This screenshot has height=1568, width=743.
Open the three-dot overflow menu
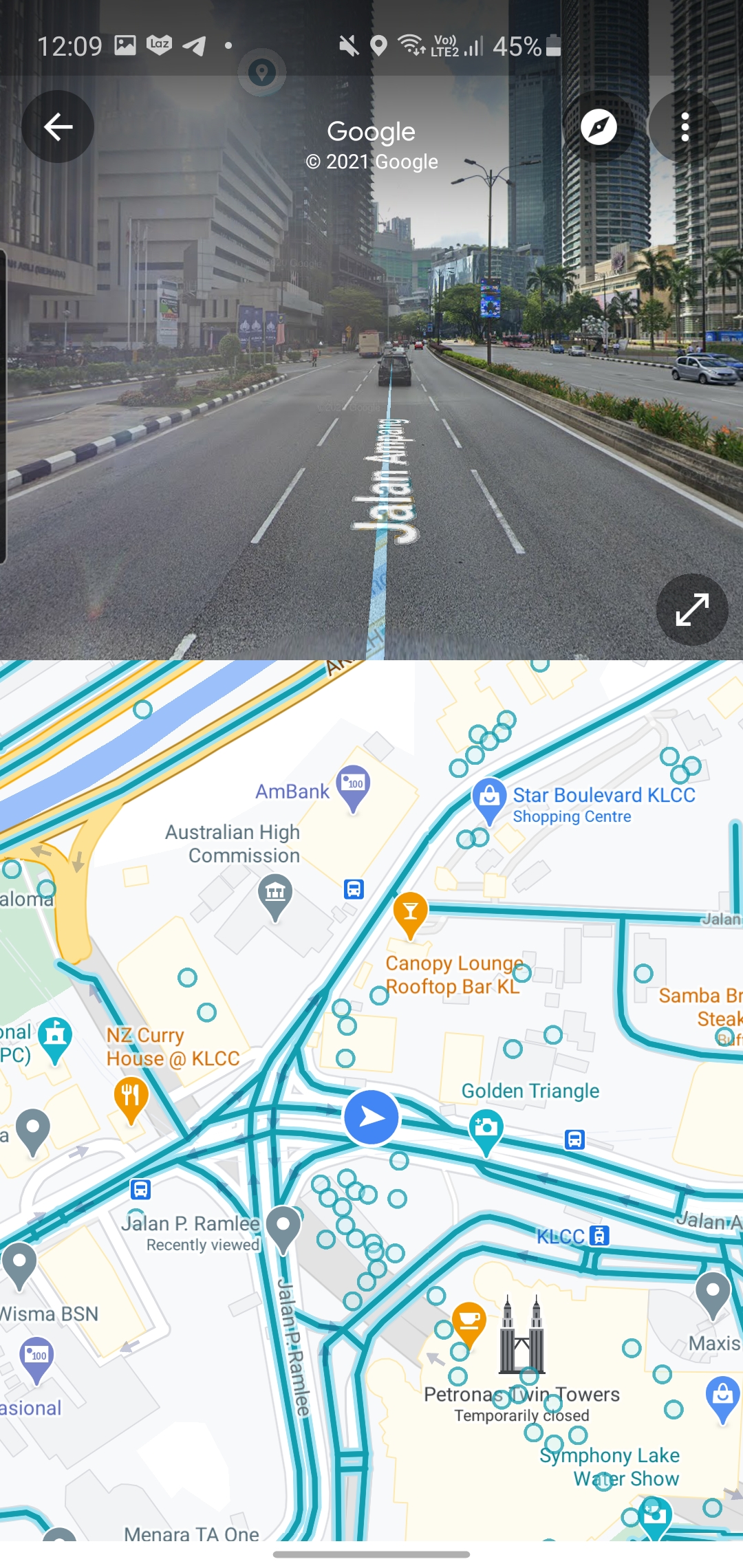685,127
